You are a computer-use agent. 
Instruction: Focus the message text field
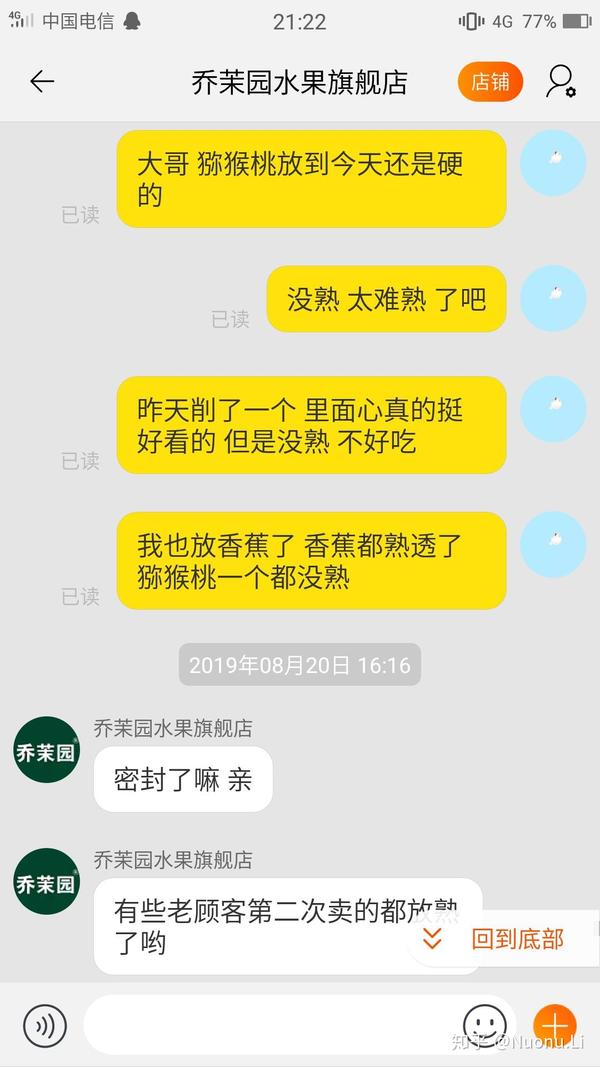270,1026
